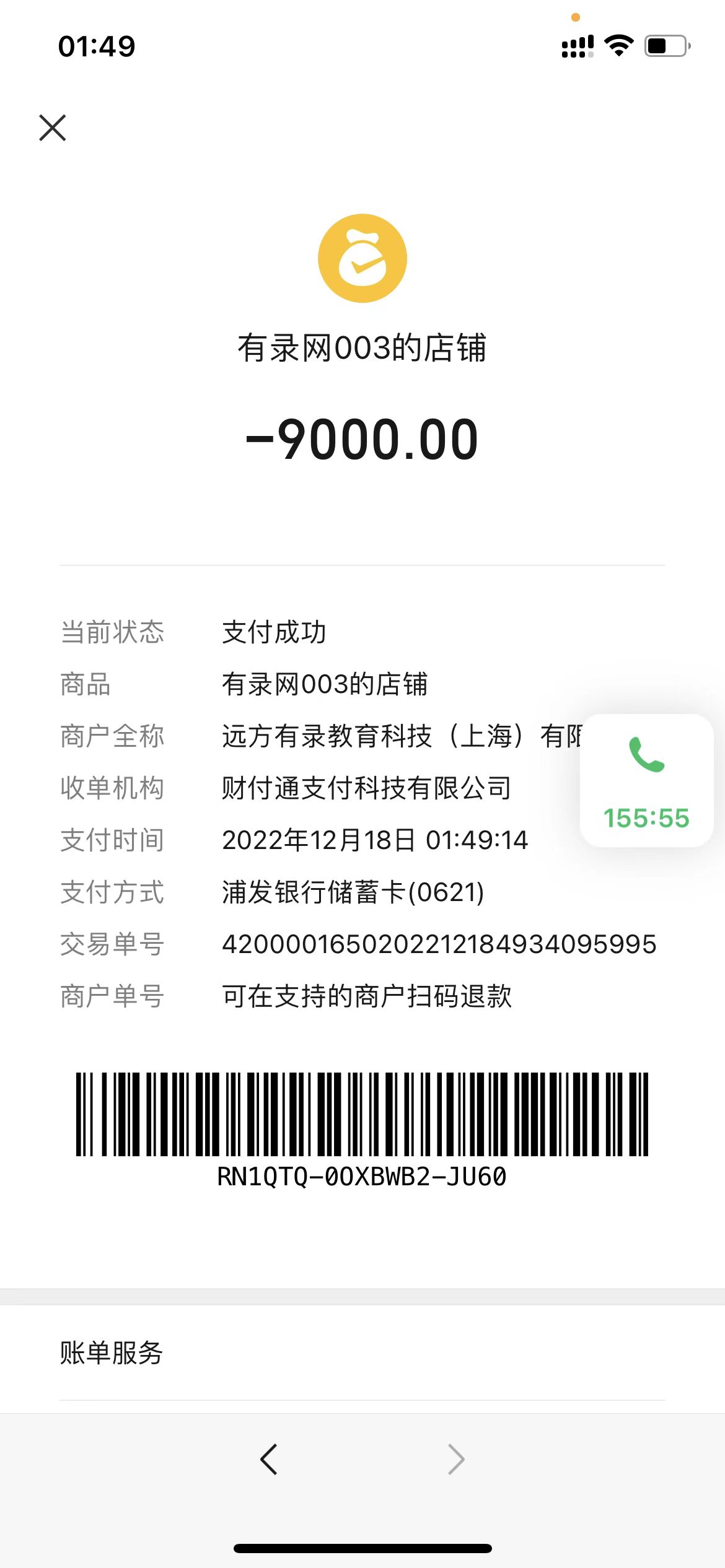Close the payment details page
The image size is (725, 1568).
pyautogui.click(x=53, y=128)
